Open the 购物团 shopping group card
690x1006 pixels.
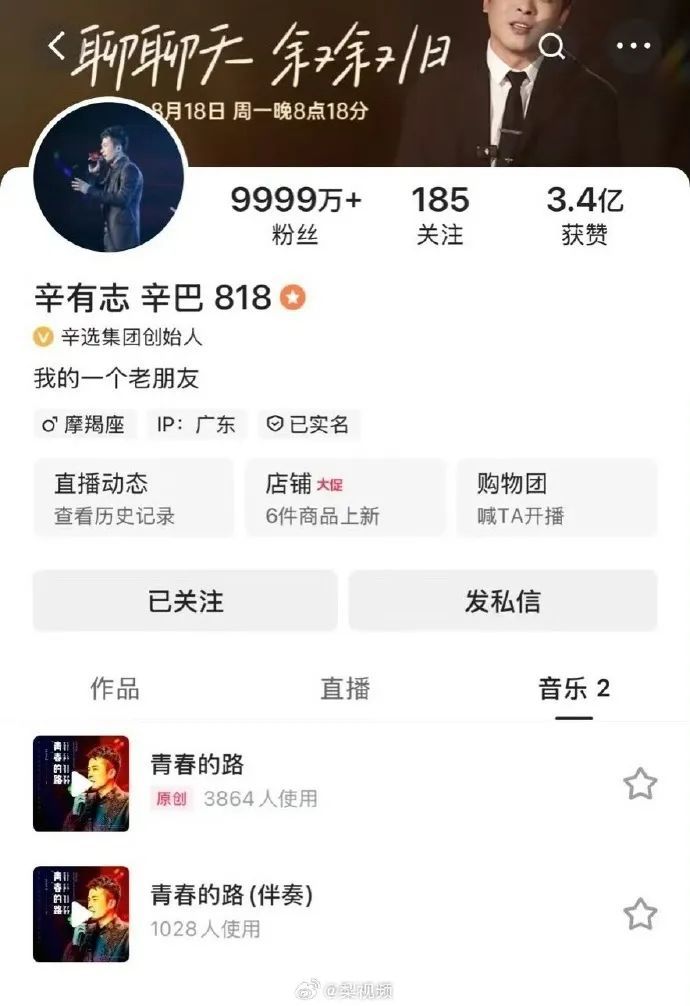(x=557, y=498)
